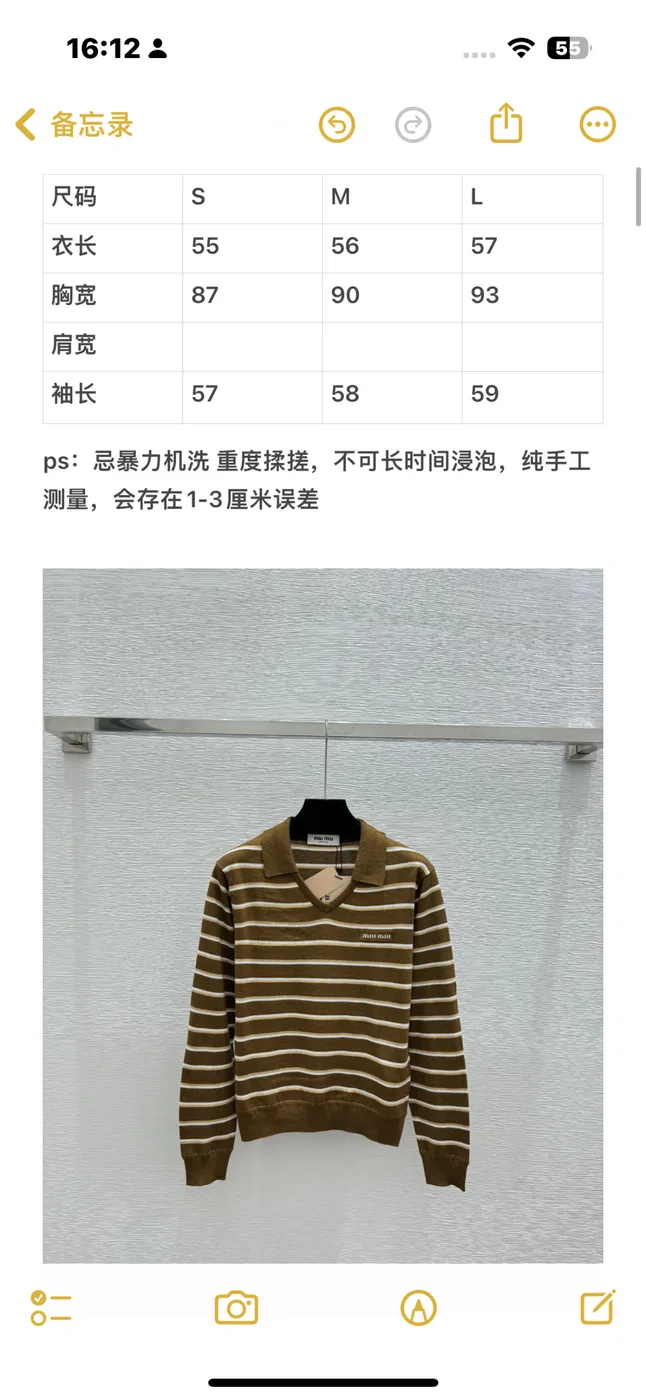Open the striped sweater photo
646x1400 pixels.
point(323,915)
